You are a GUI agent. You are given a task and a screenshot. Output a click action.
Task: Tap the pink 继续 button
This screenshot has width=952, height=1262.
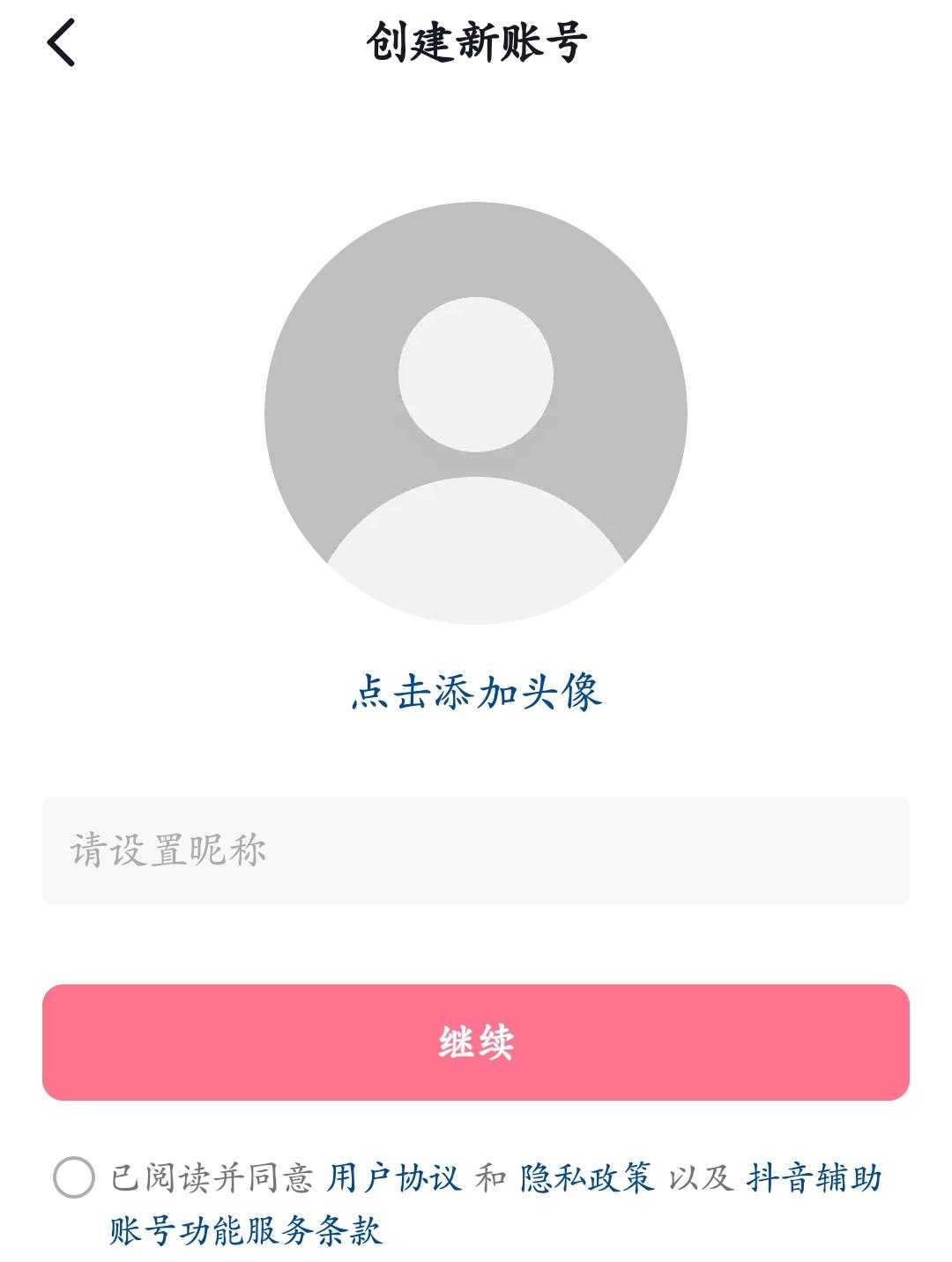pyautogui.click(x=476, y=1042)
